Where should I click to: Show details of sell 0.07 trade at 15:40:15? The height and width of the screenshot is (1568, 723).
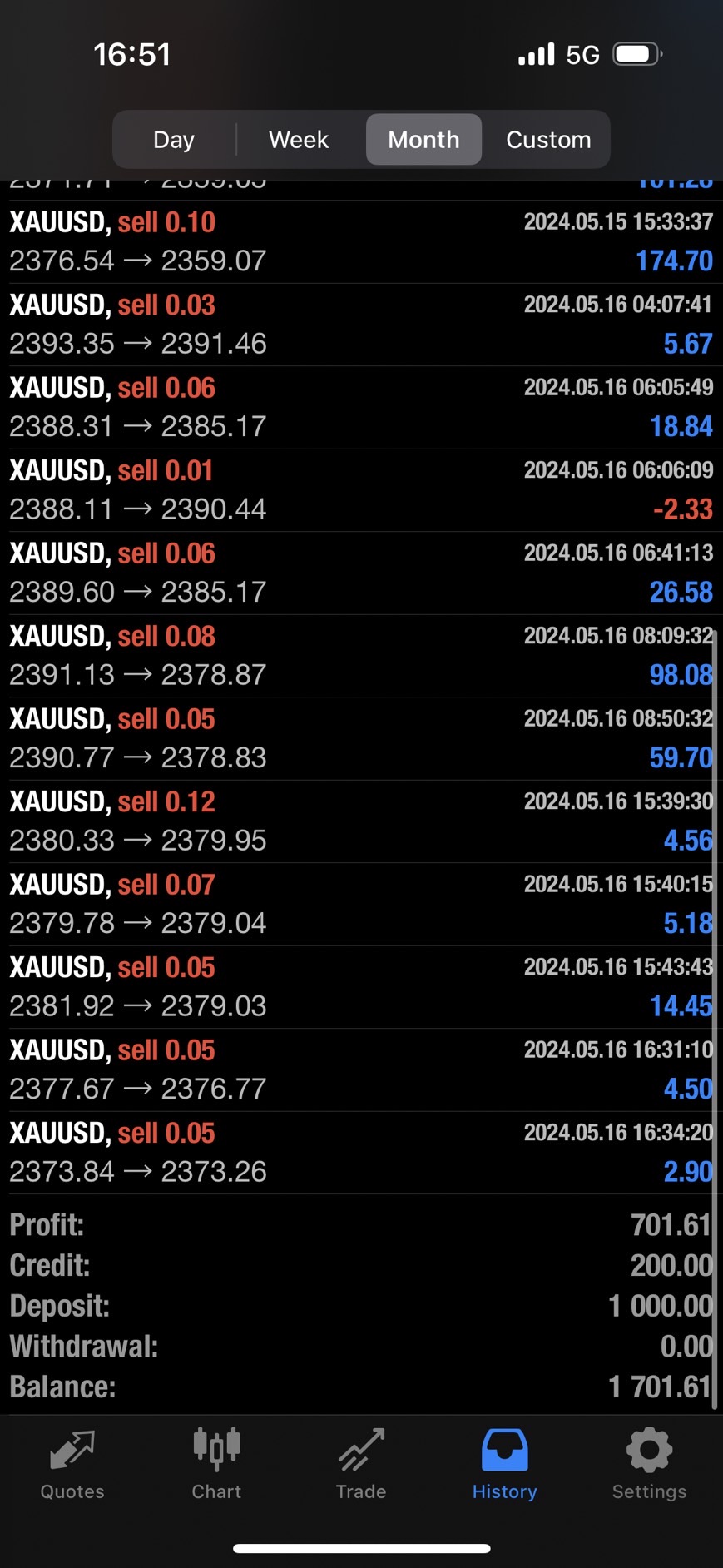(361, 904)
